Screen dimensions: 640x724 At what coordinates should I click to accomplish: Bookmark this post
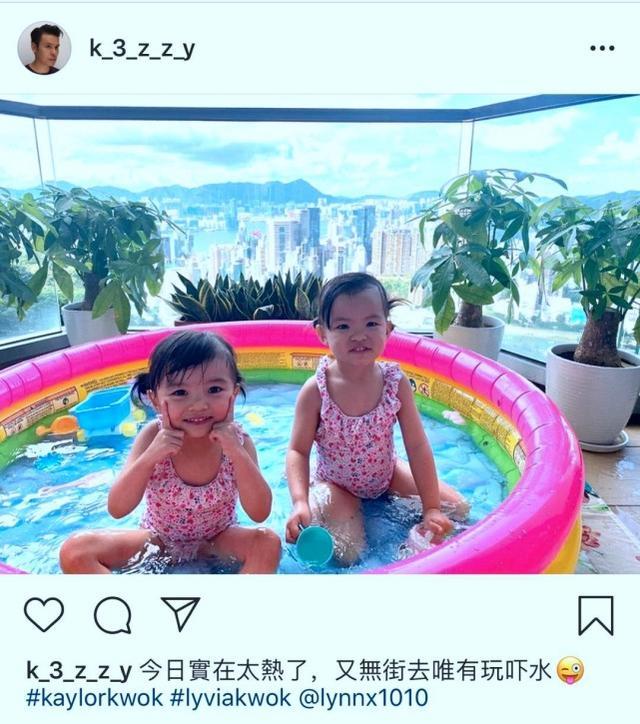point(596,615)
